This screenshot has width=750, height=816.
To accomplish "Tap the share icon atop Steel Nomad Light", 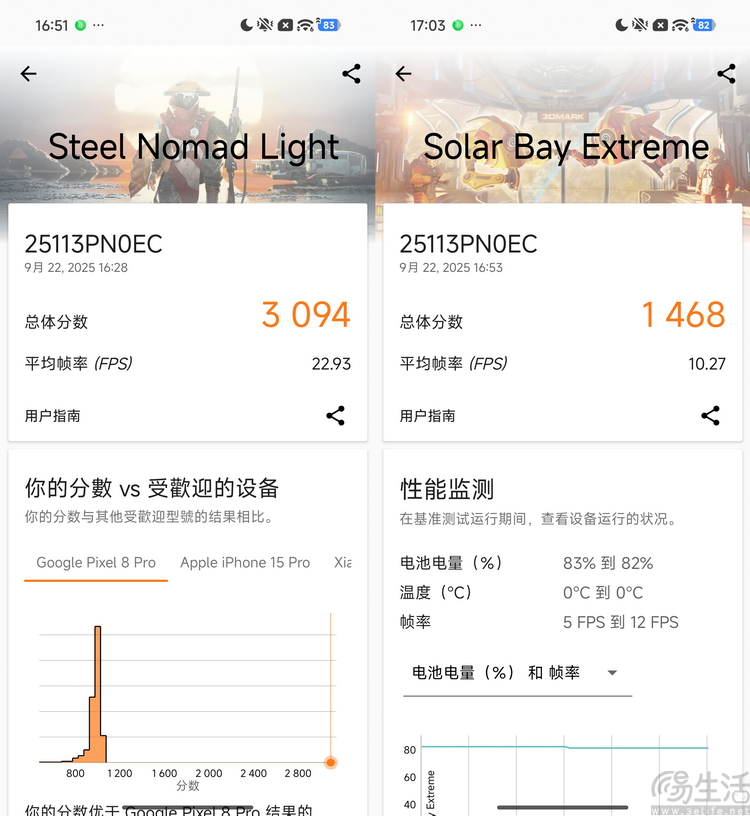I will pyautogui.click(x=351, y=74).
